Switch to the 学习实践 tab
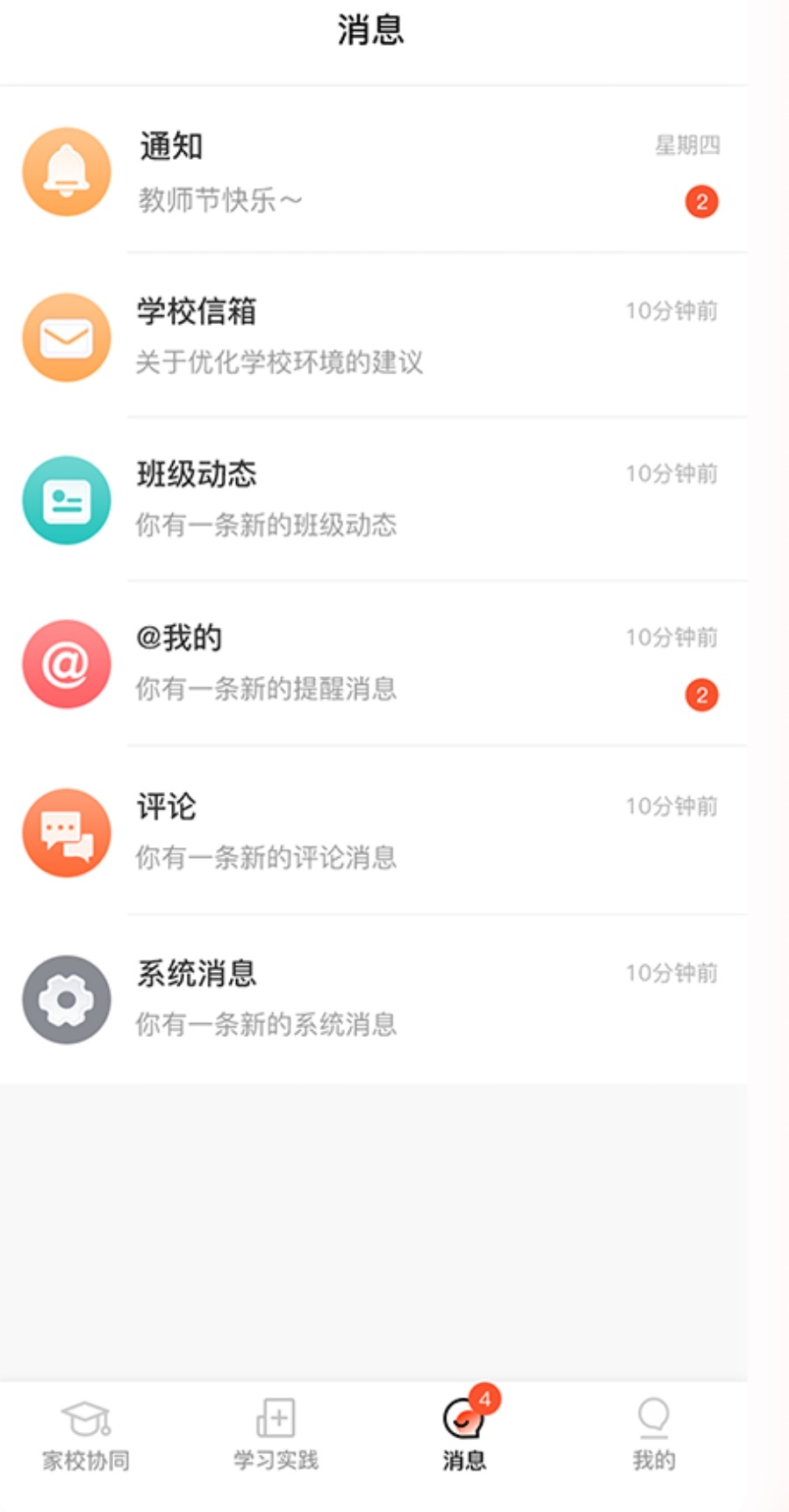789x1512 pixels. [276, 1433]
